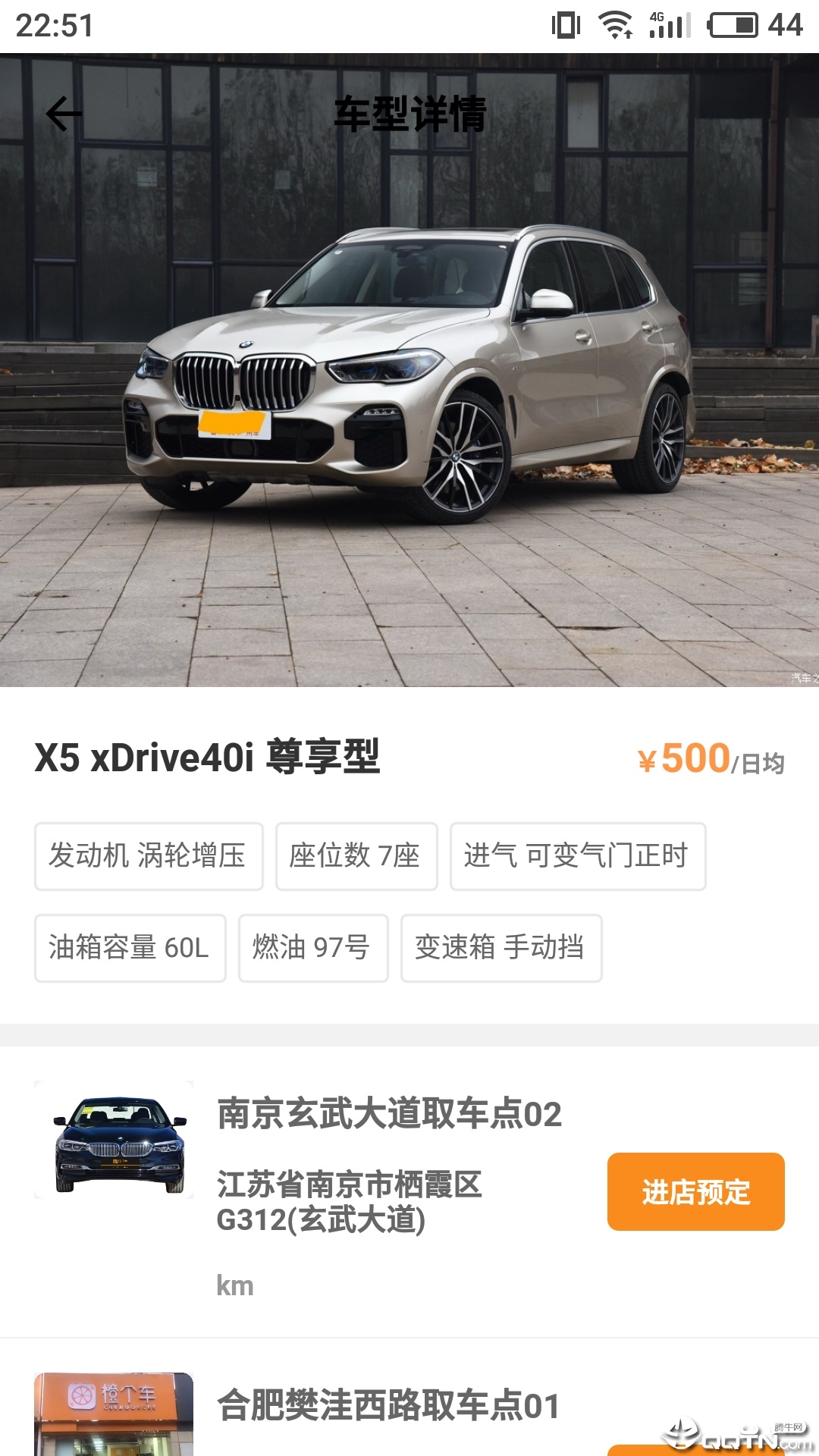Select the 进气 可变气门正时 spec chip

(578, 855)
